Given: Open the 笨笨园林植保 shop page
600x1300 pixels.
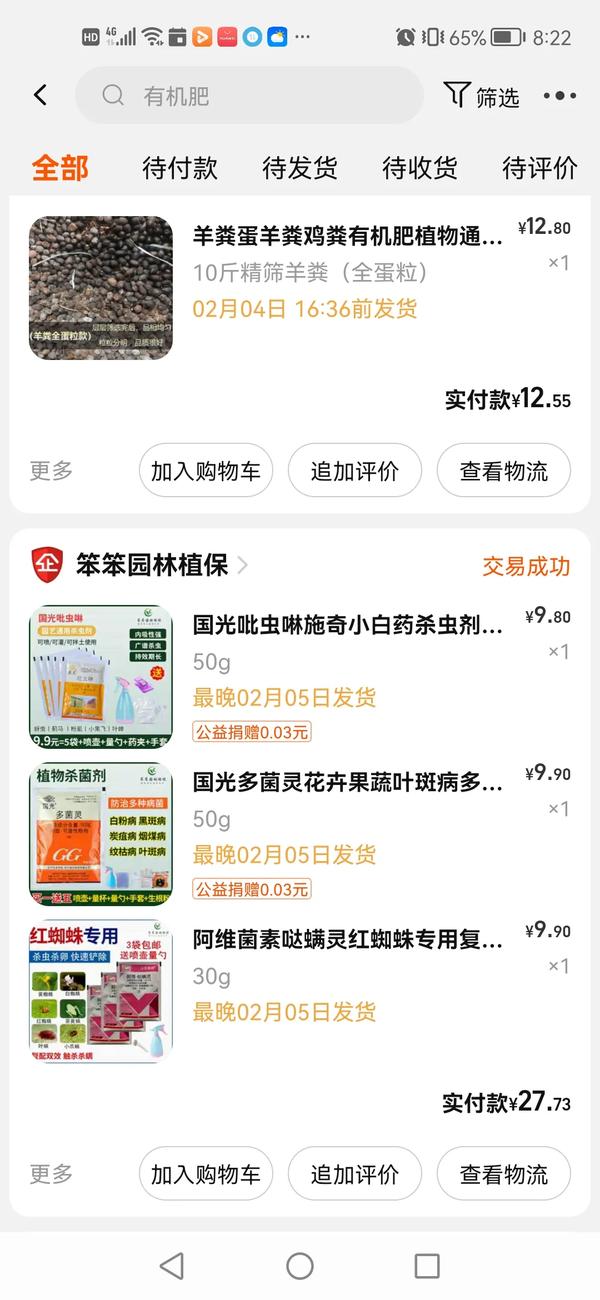Looking at the screenshot, I should click(x=151, y=565).
